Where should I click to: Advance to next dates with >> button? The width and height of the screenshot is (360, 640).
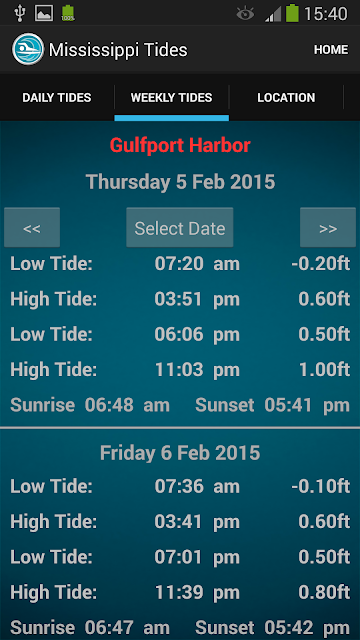[x=328, y=227]
